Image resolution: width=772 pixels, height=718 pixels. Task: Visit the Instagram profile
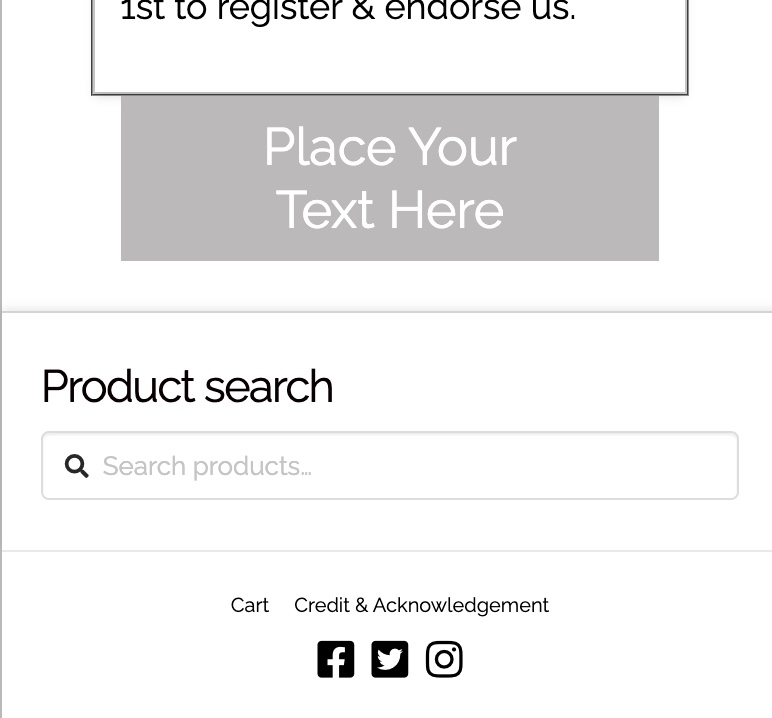click(444, 659)
